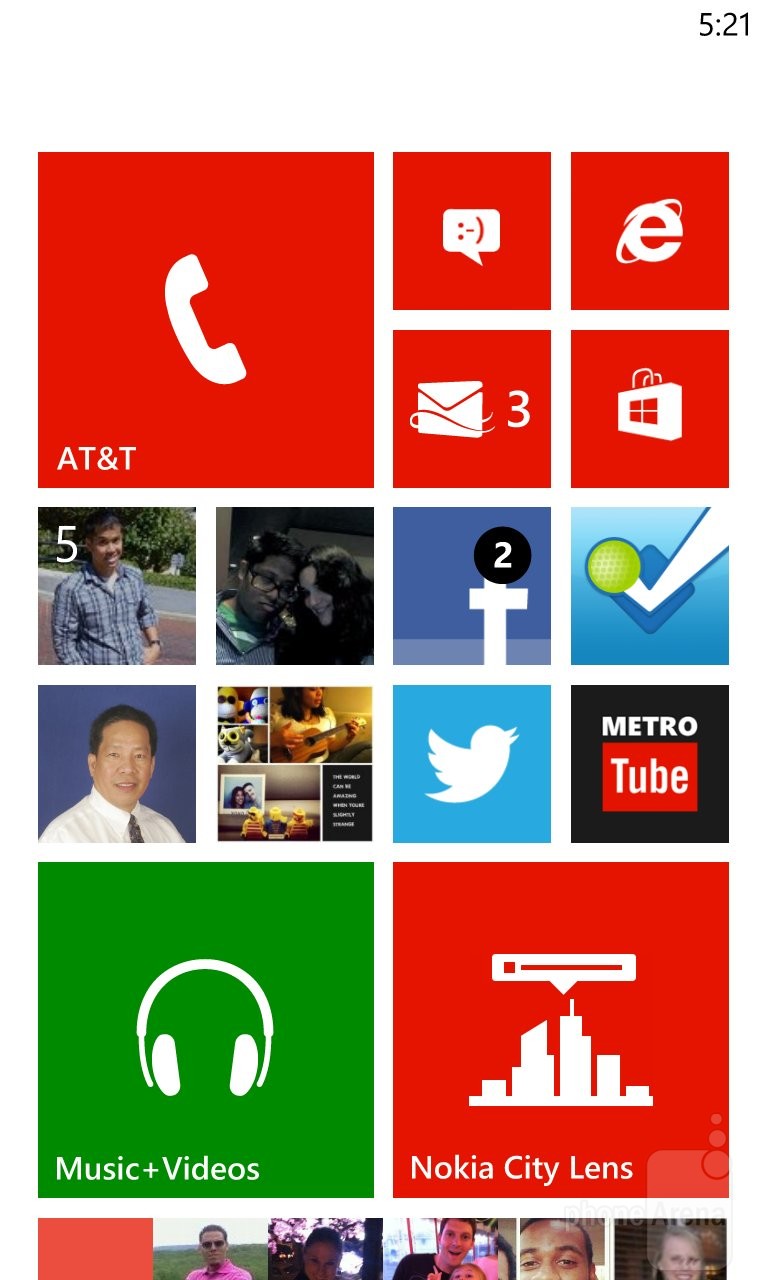Launch the Foursquare app tile
The image size is (768, 1280).
click(649, 586)
